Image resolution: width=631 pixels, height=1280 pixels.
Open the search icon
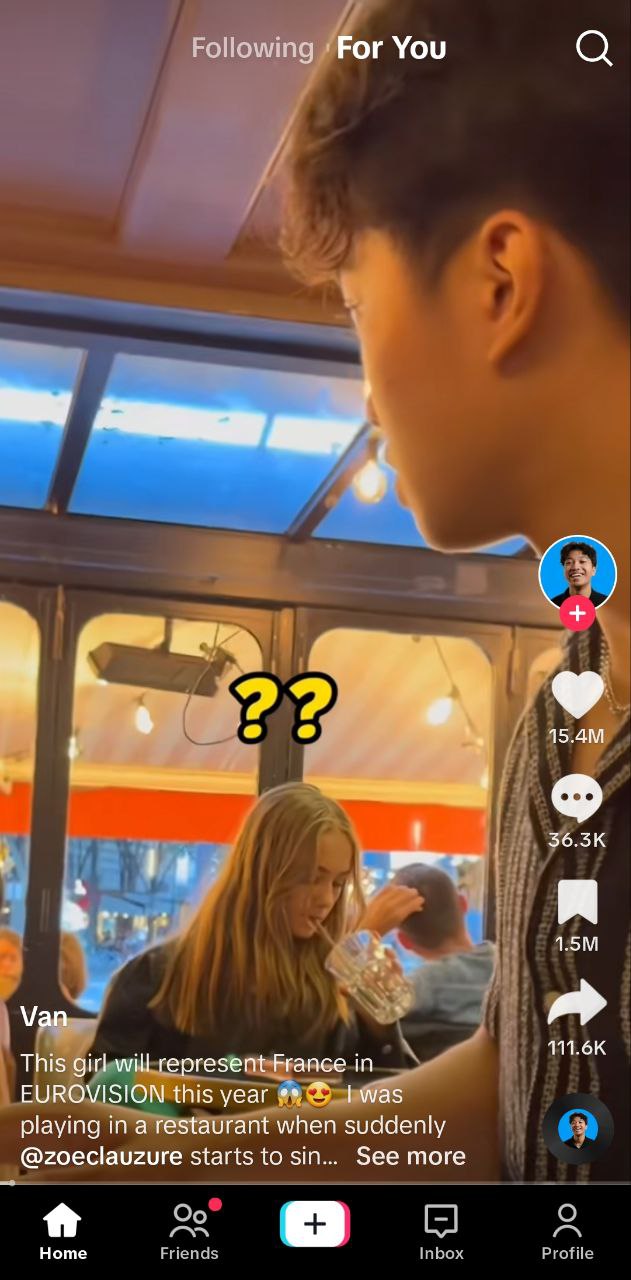[594, 48]
